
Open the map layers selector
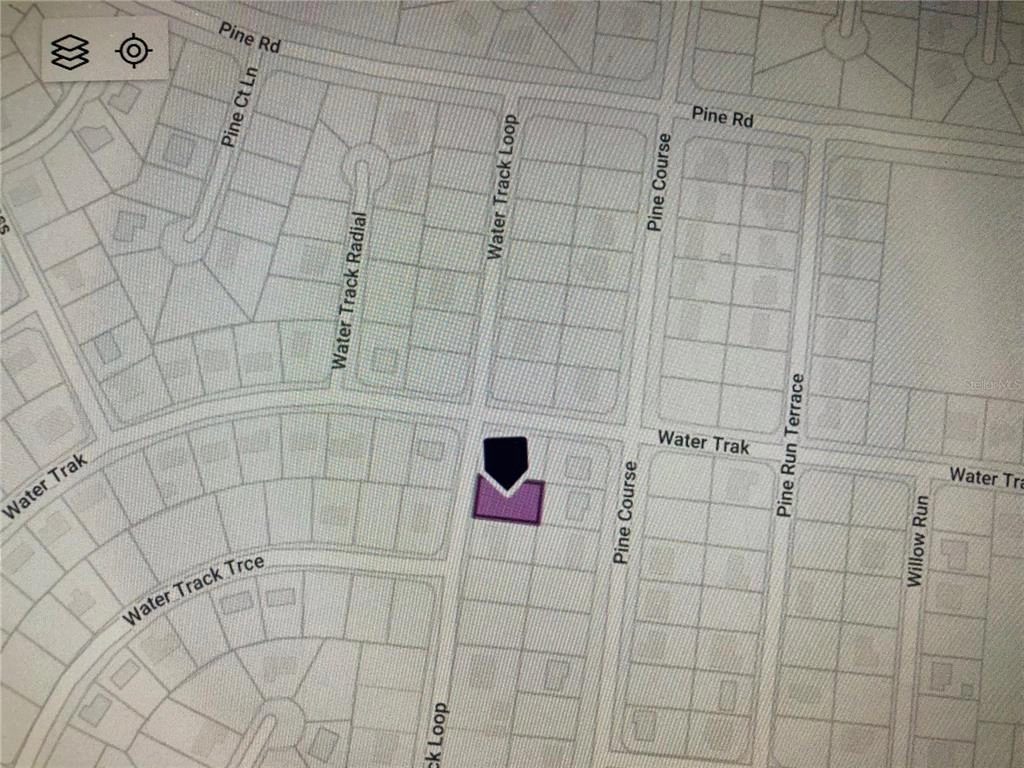point(70,51)
